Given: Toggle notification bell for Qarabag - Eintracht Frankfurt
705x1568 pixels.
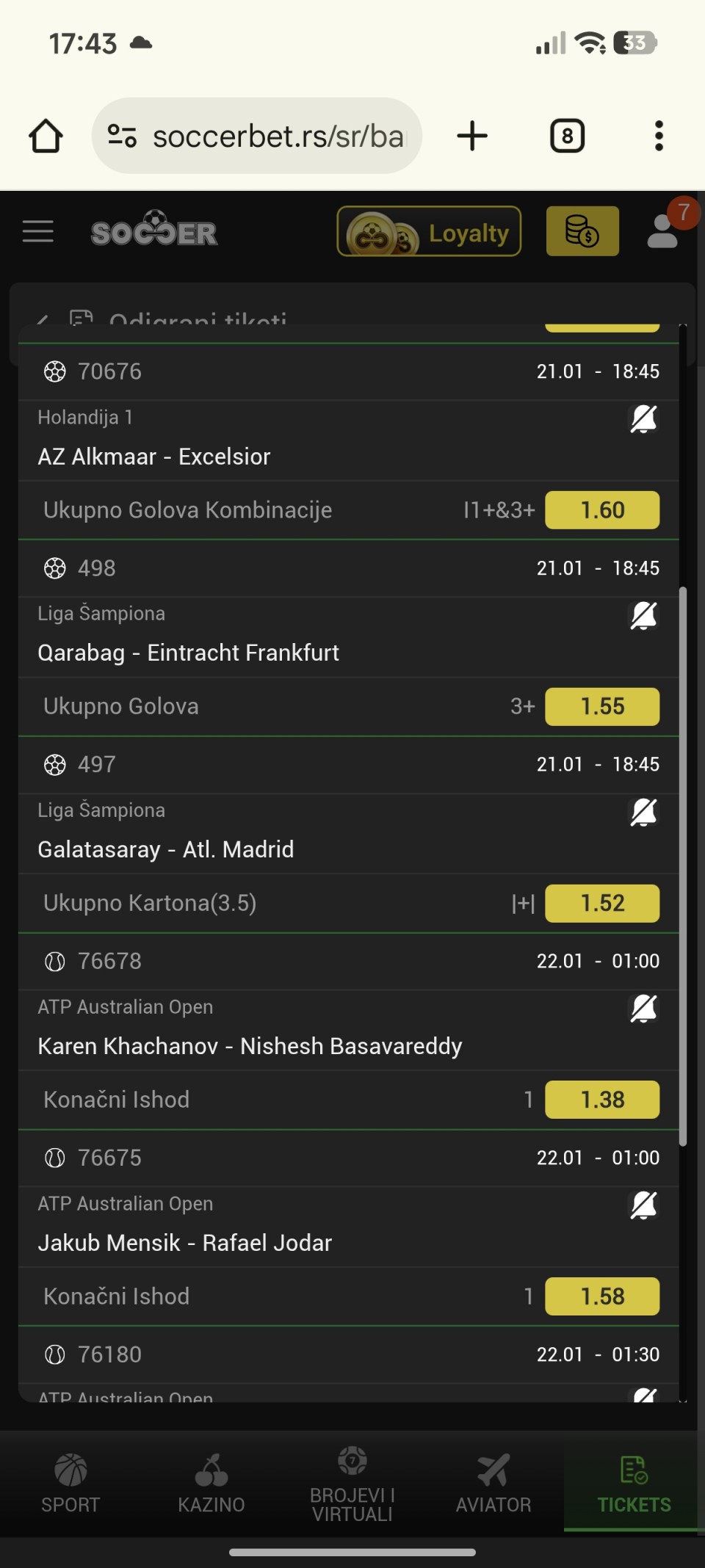Looking at the screenshot, I should click(643, 616).
